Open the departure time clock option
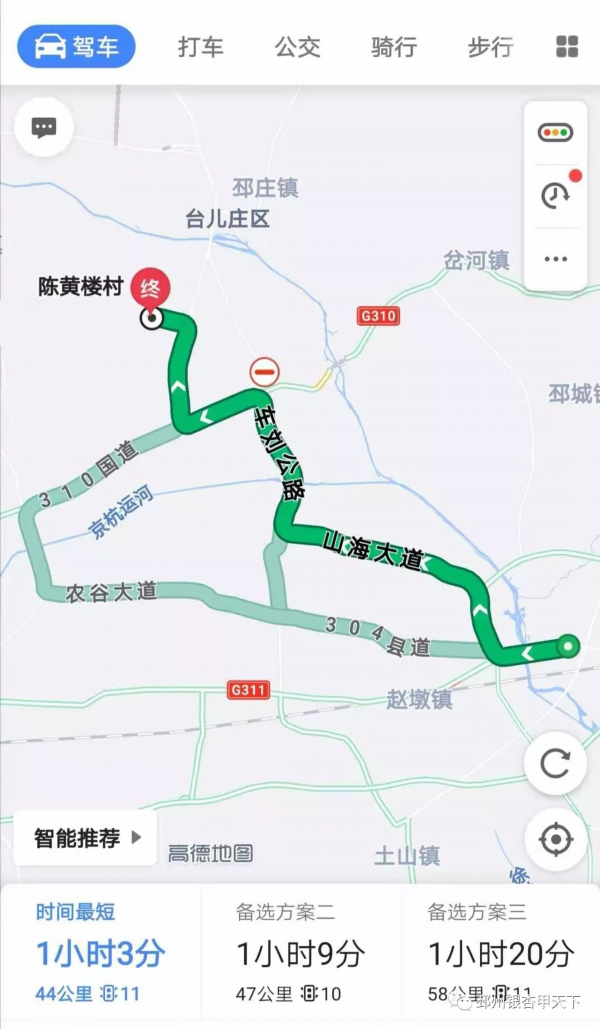Viewport: 600px width, 1029px height. click(555, 195)
